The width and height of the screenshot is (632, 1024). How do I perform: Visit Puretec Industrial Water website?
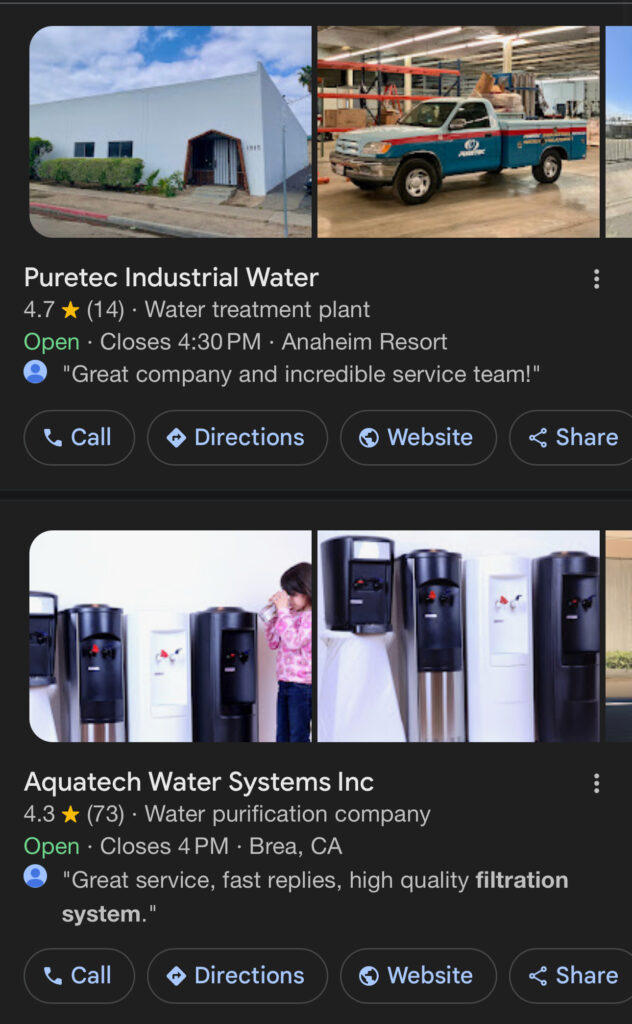(x=418, y=438)
